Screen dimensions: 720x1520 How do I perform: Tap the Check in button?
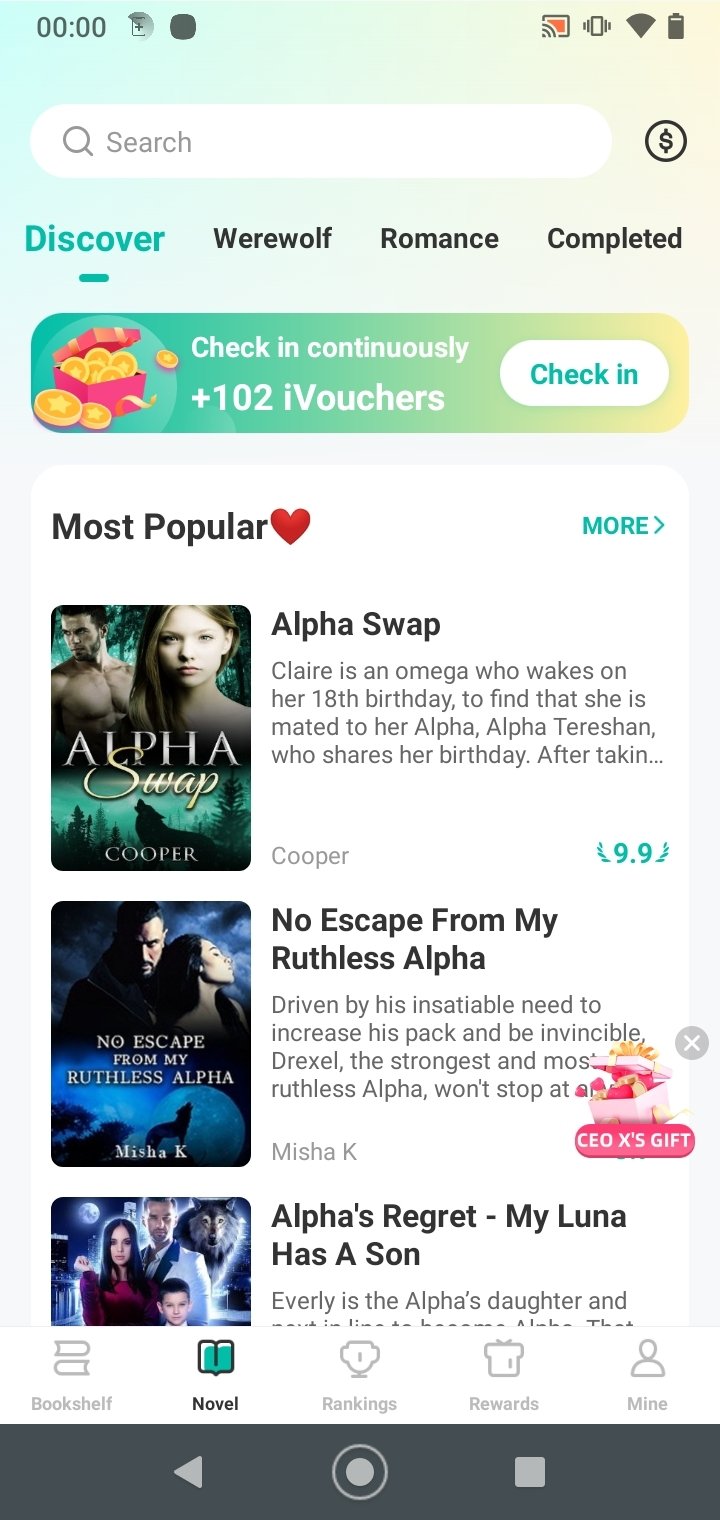[x=583, y=374]
